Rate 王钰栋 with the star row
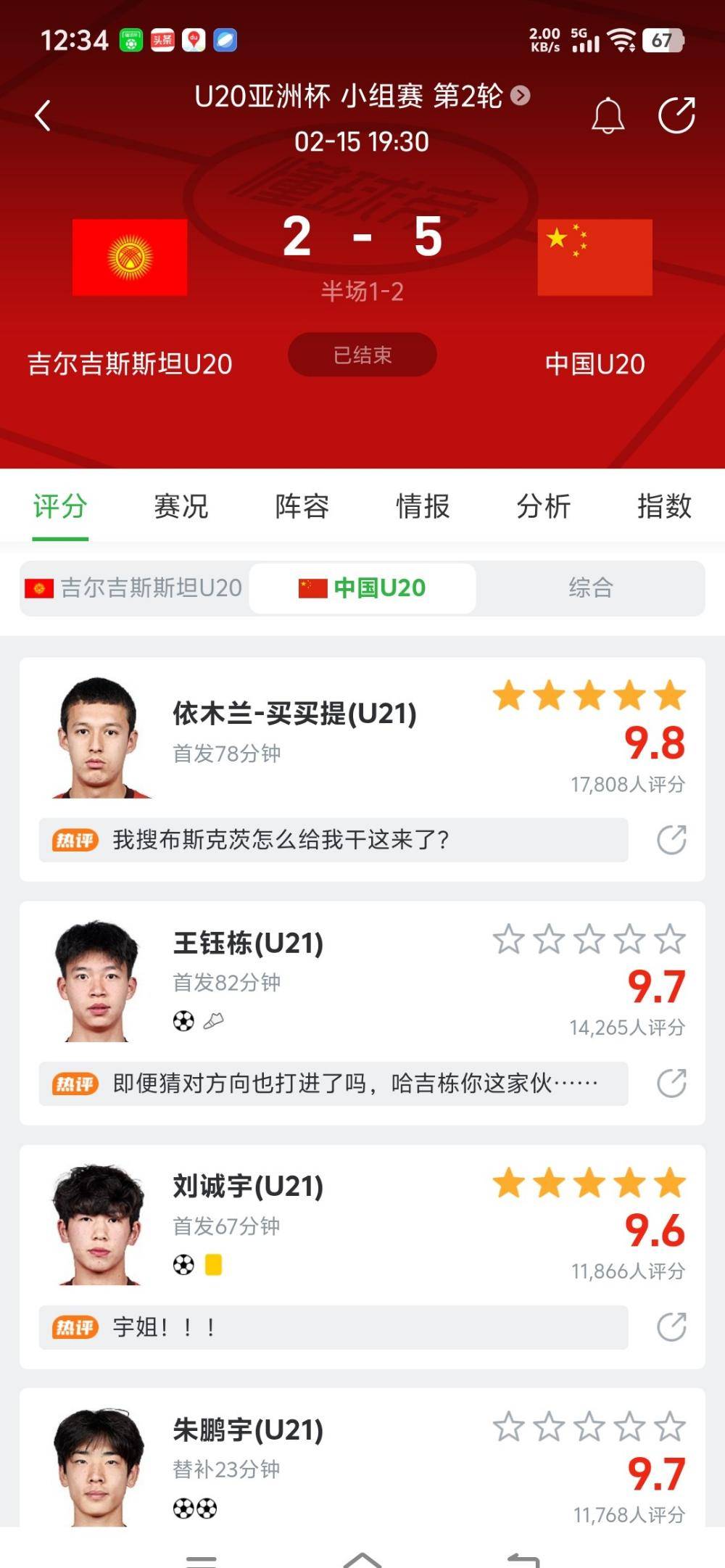Screen dimensions: 725x1568 pos(589,940)
